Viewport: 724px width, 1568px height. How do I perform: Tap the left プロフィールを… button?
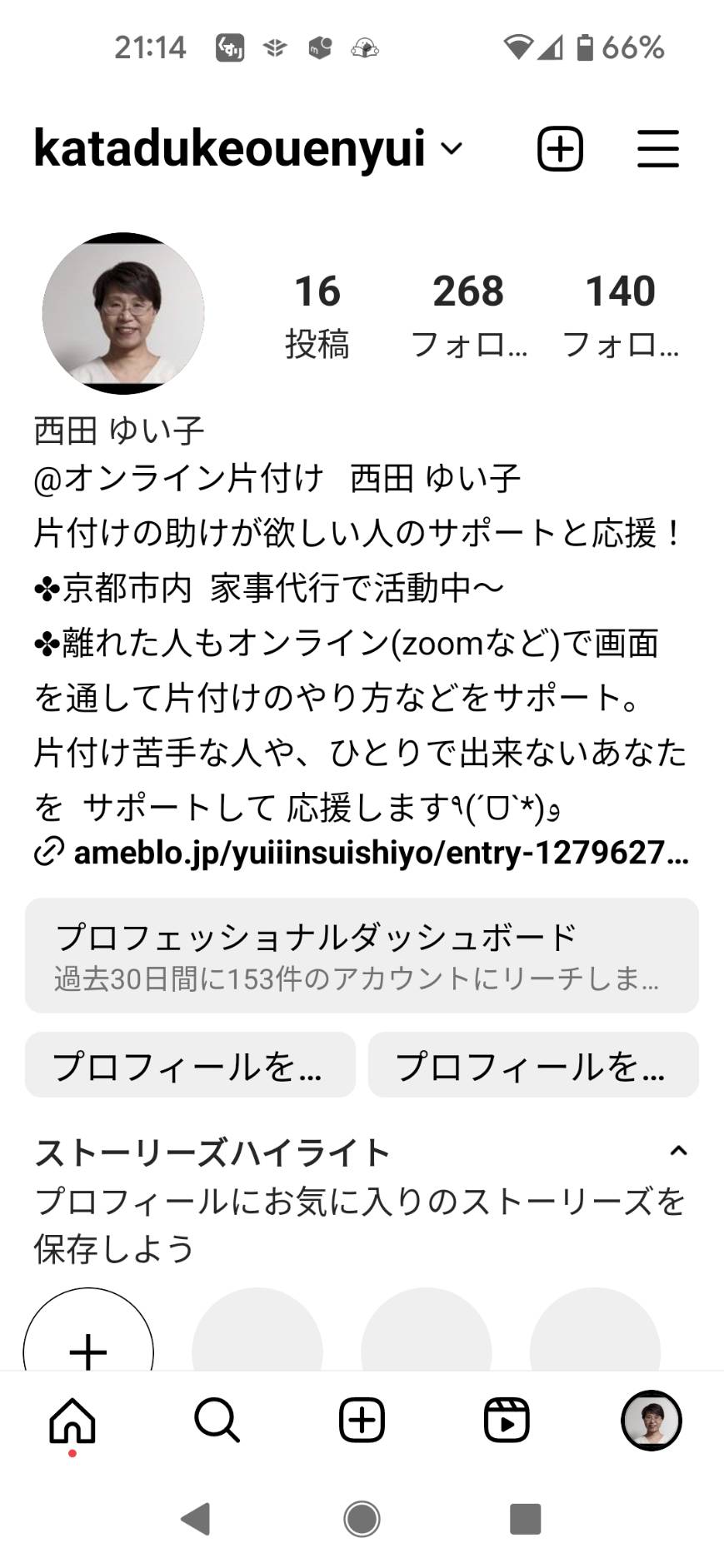[x=190, y=1065]
